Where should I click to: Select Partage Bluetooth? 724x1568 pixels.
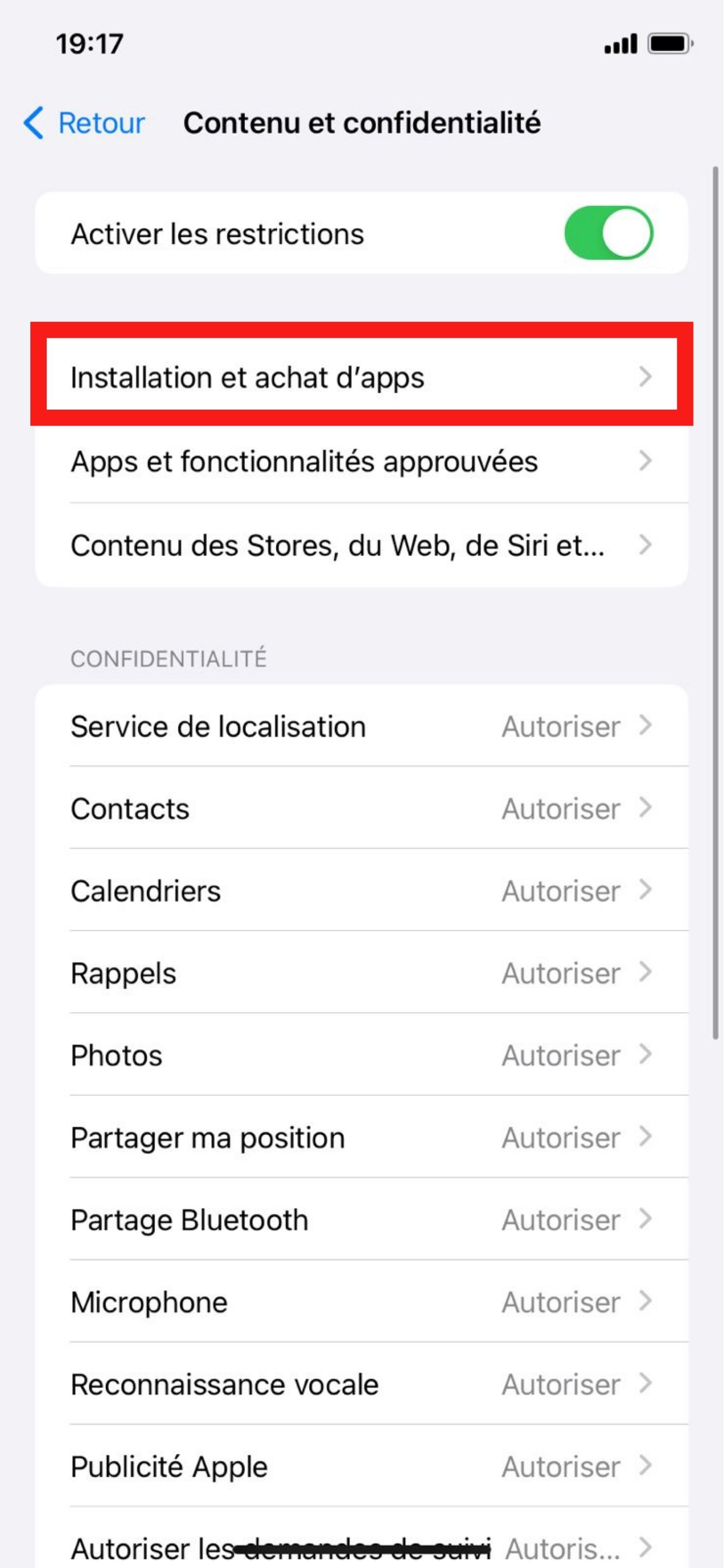[x=362, y=1220]
